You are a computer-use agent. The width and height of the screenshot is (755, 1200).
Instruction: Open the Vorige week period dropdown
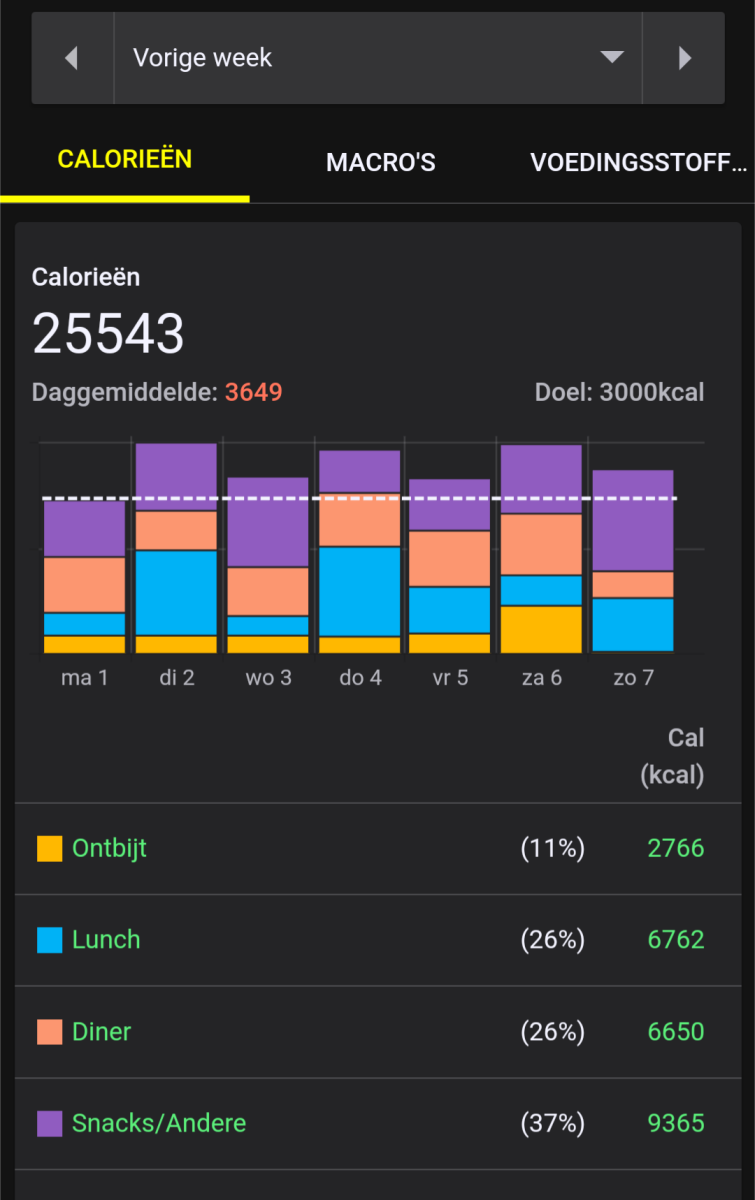378,58
